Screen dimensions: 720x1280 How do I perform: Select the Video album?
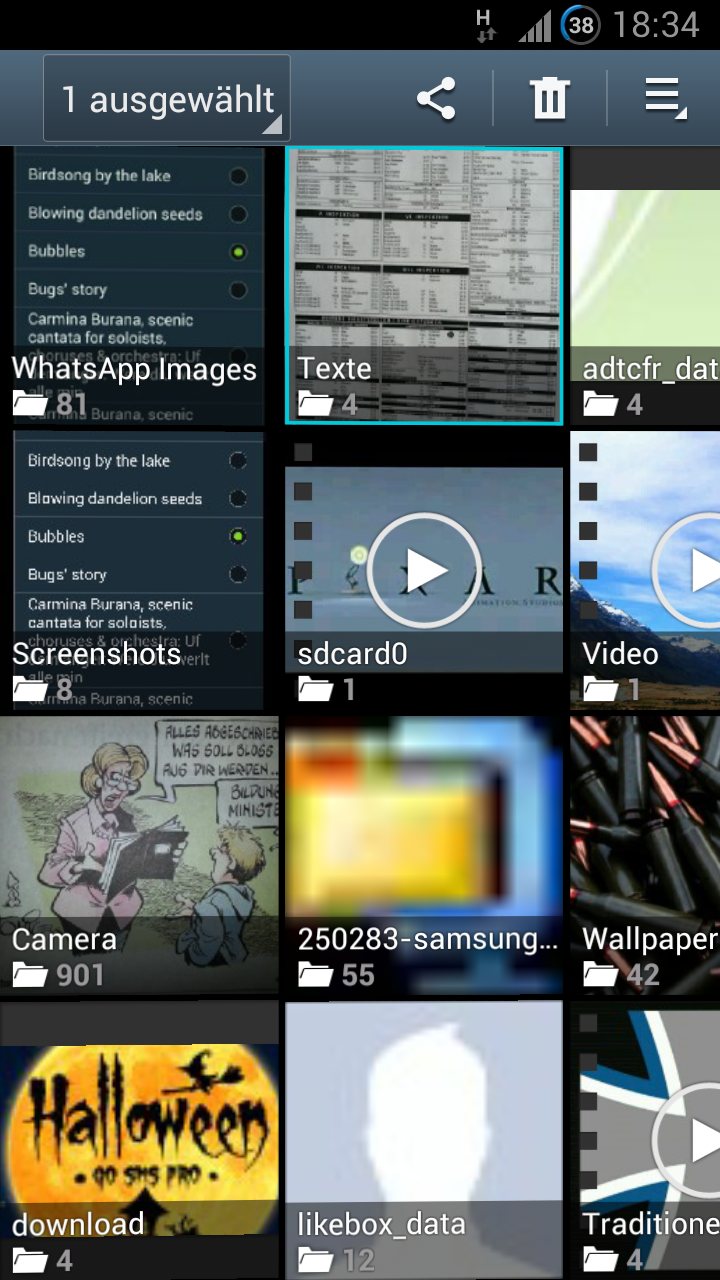pos(645,570)
